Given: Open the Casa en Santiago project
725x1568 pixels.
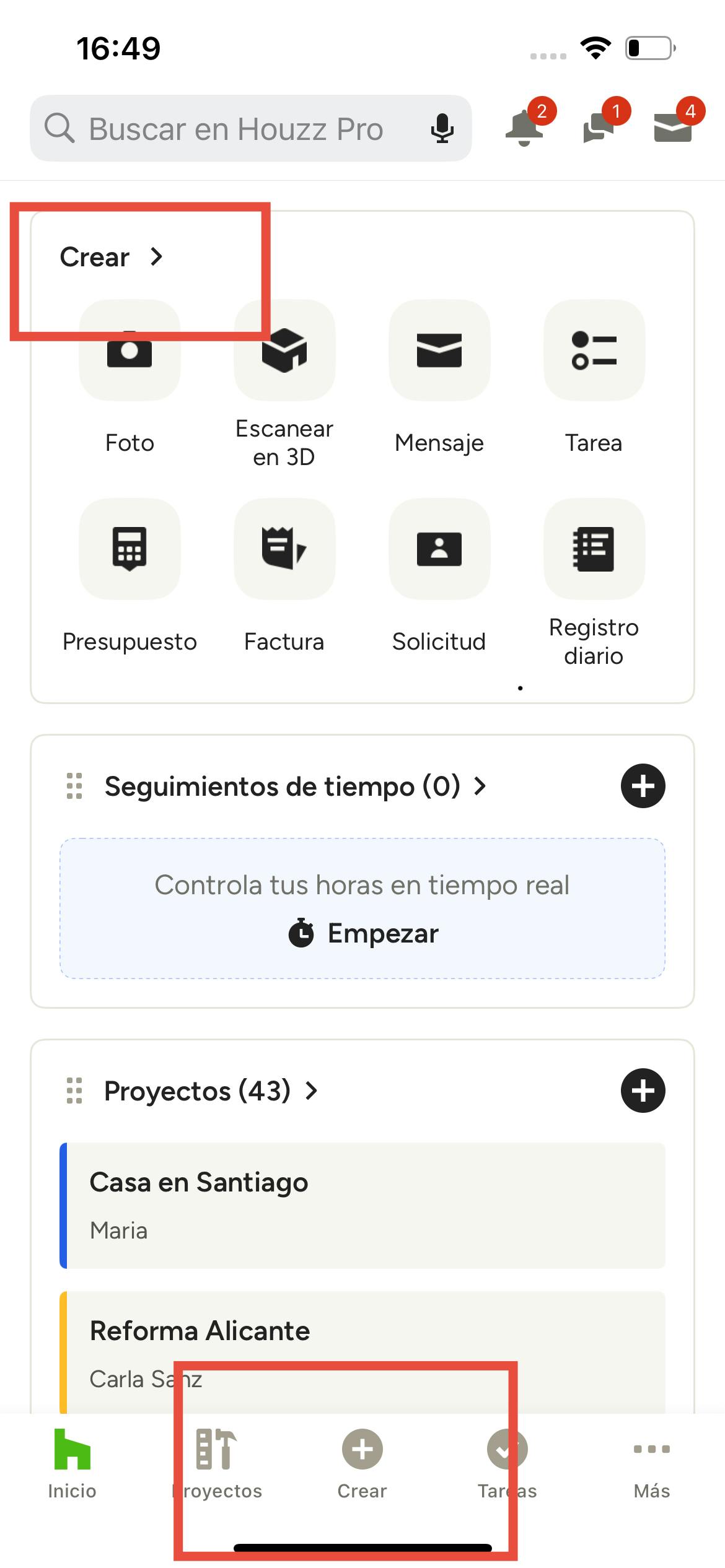Looking at the screenshot, I should pyautogui.click(x=363, y=1205).
